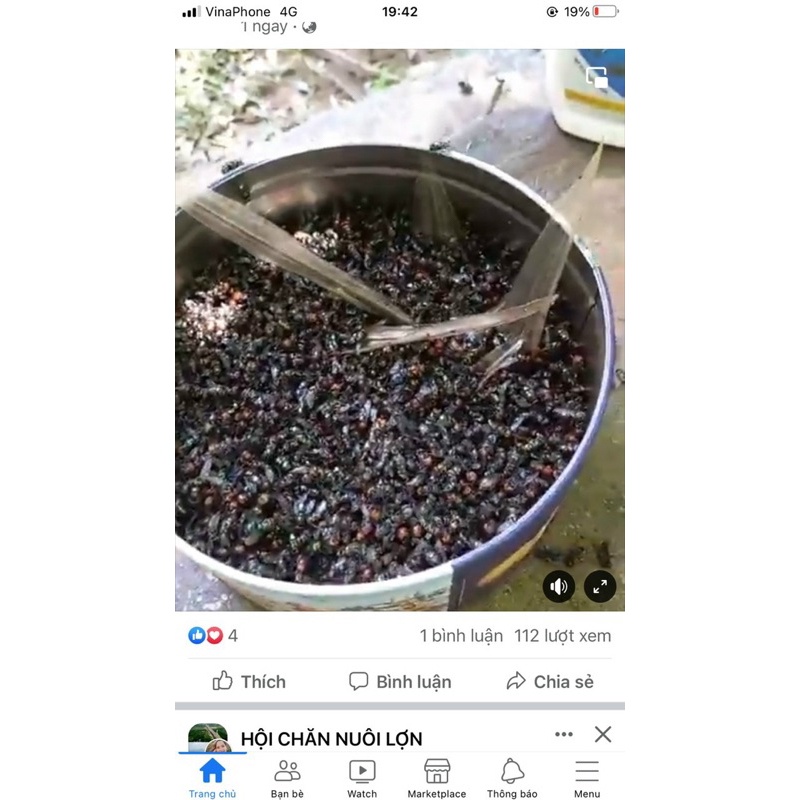This screenshot has width=800, height=800.
Task: Open options for HỘI CHĂN NUÔI LỢN post
Action: (x=564, y=734)
